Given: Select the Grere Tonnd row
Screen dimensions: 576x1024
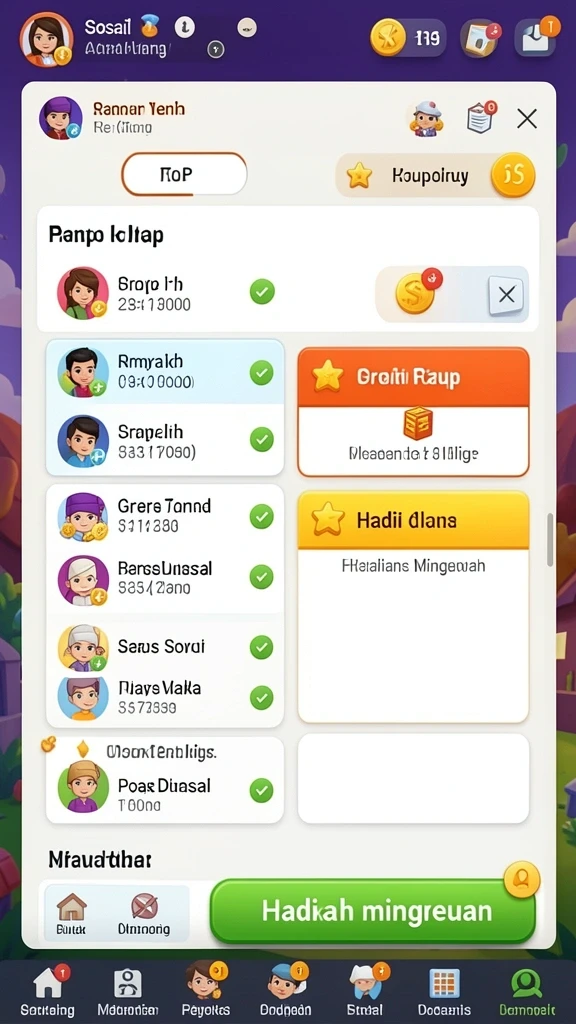Looking at the screenshot, I should tap(165, 516).
